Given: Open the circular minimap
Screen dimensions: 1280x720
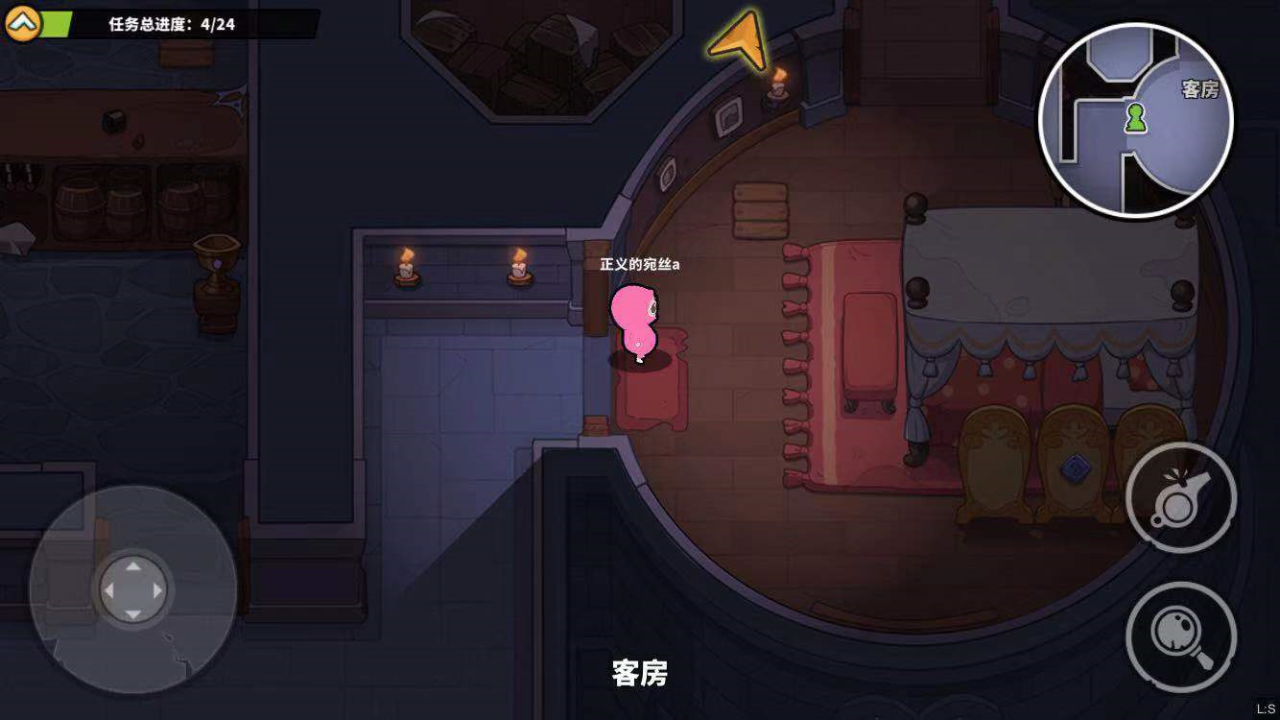Looking at the screenshot, I should pyautogui.click(x=1136, y=120).
